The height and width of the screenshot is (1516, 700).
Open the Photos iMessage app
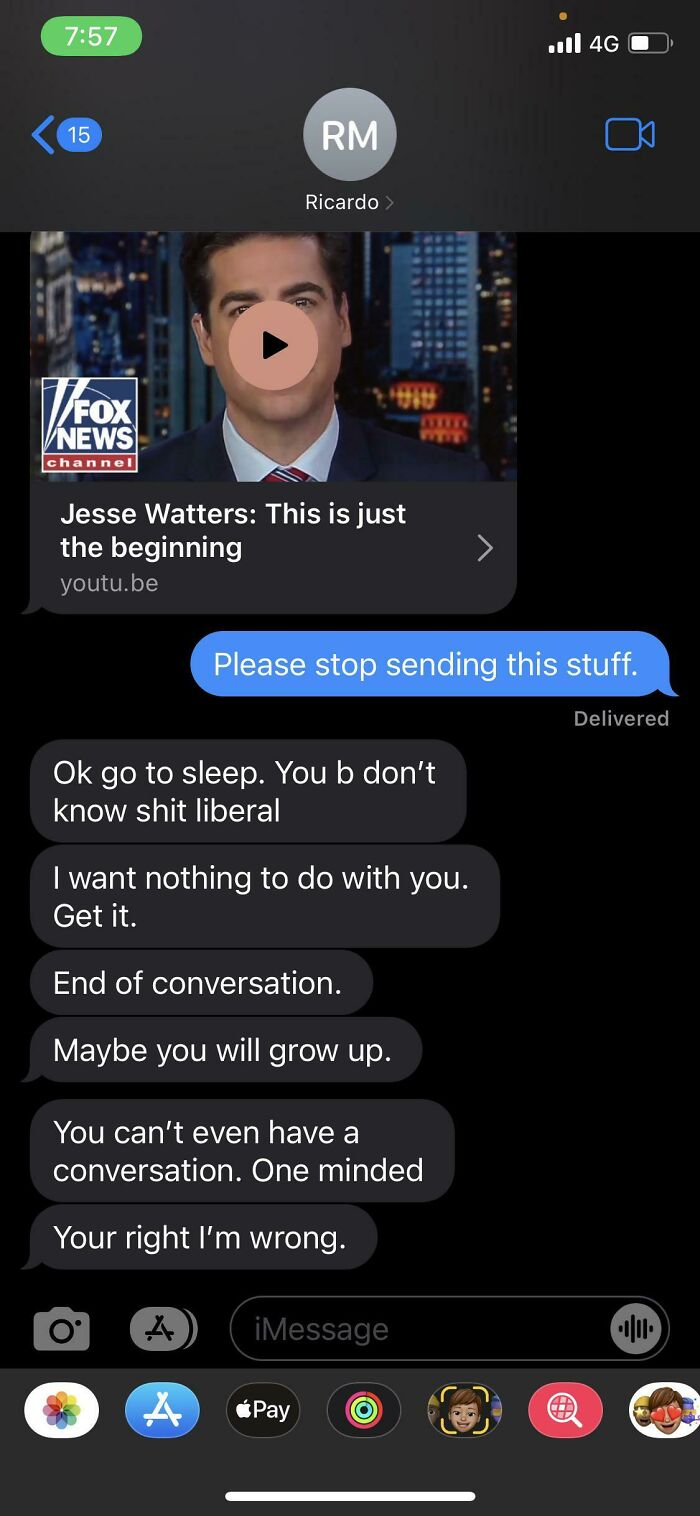[x=62, y=1410]
